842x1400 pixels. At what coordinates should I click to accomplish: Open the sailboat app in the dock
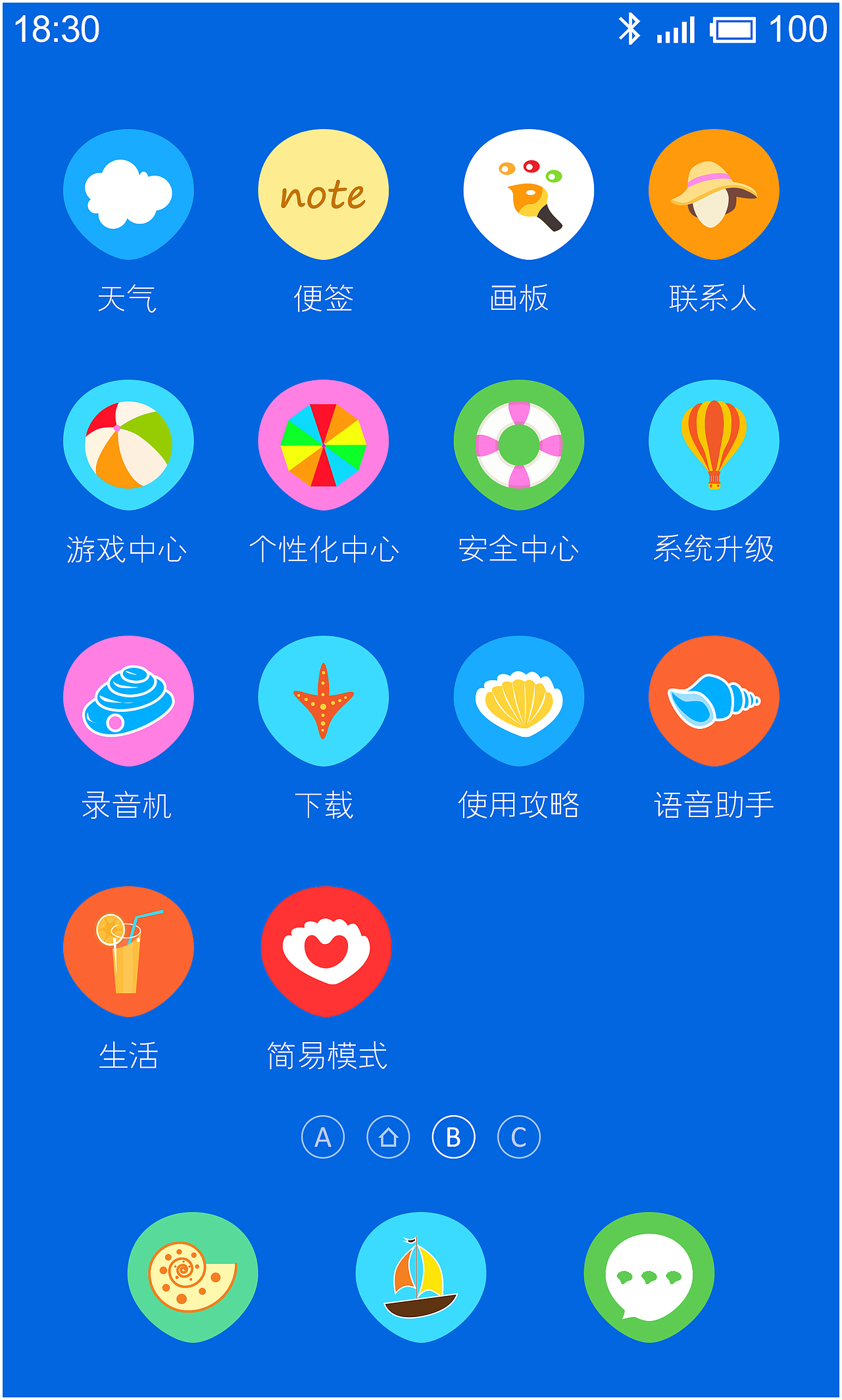(421, 1272)
